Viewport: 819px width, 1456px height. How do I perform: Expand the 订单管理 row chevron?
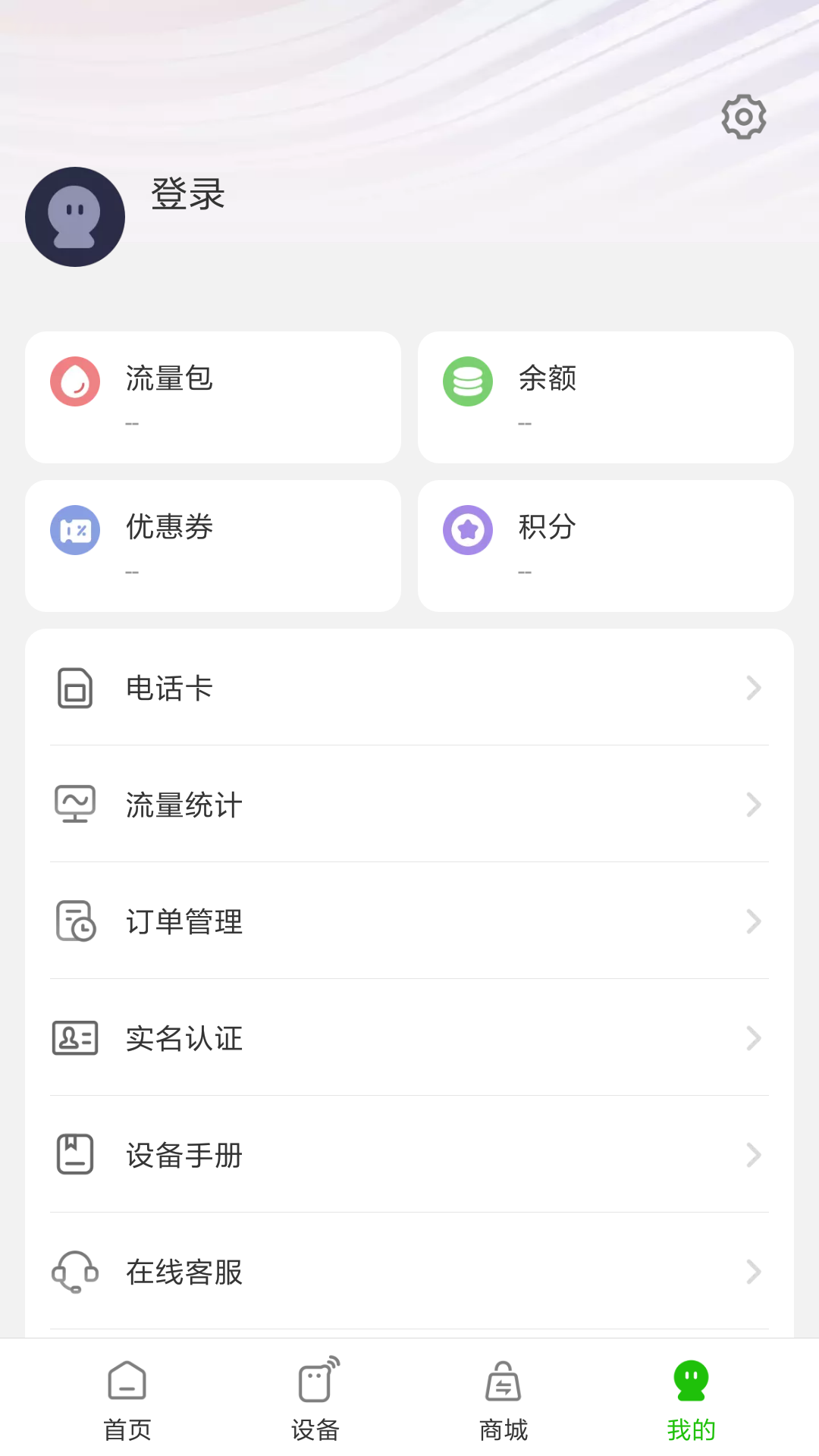753,921
